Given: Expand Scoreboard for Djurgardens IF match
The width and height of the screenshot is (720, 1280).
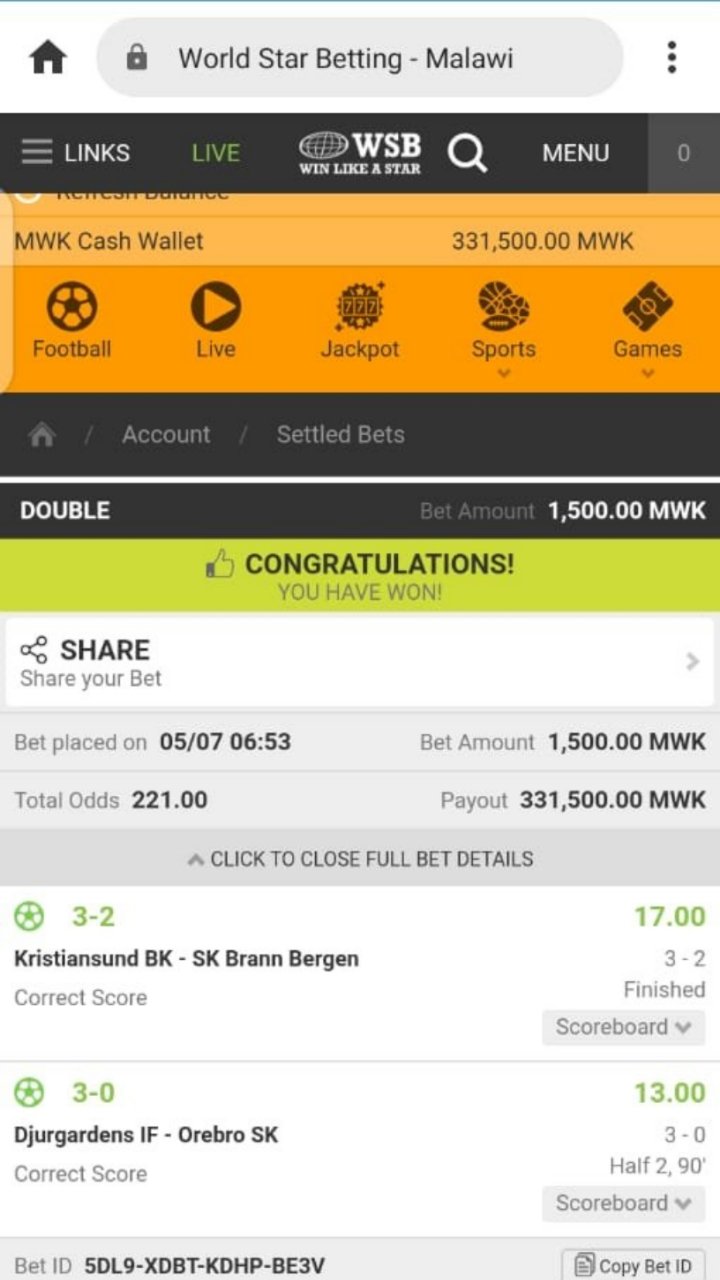Looking at the screenshot, I should pyautogui.click(x=623, y=1203).
